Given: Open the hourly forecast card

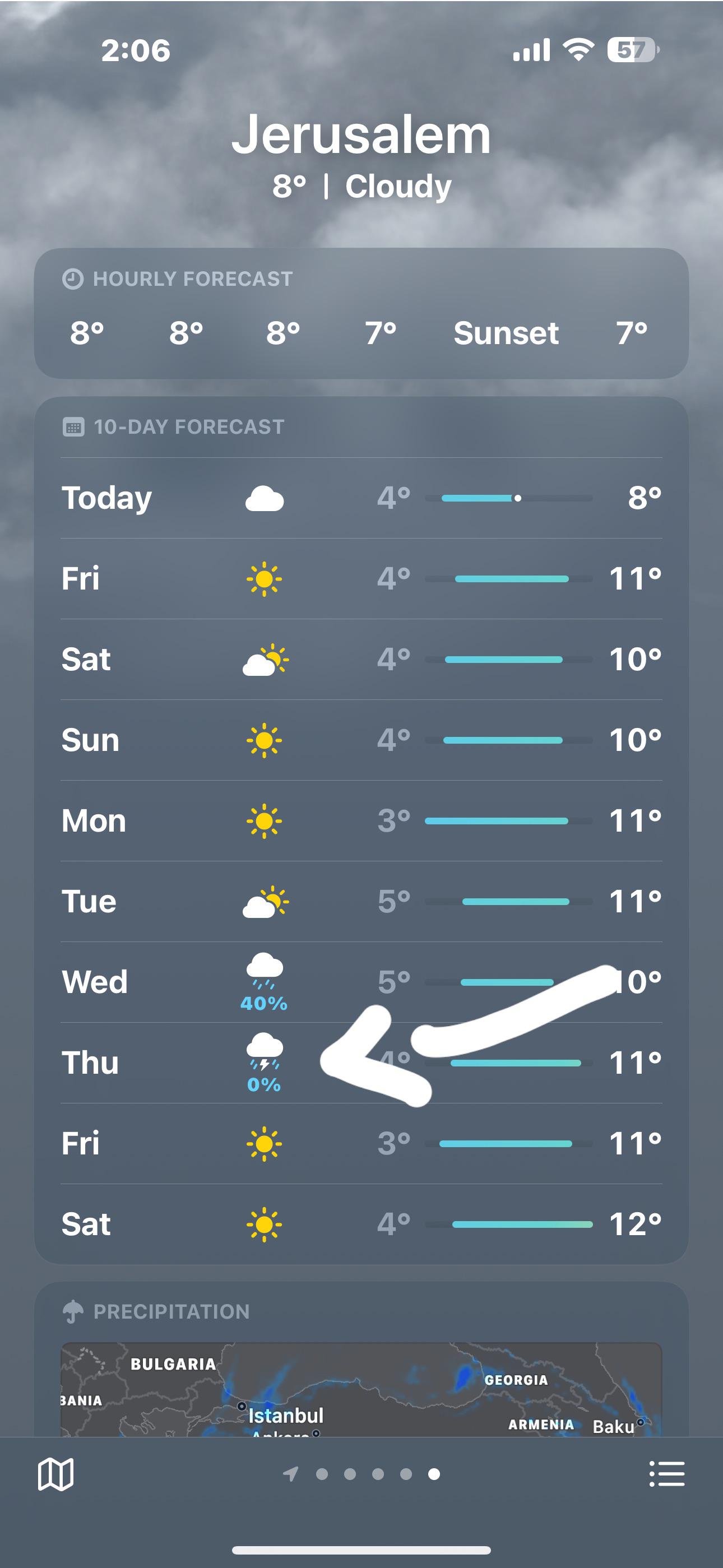Looking at the screenshot, I should (361, 313).
